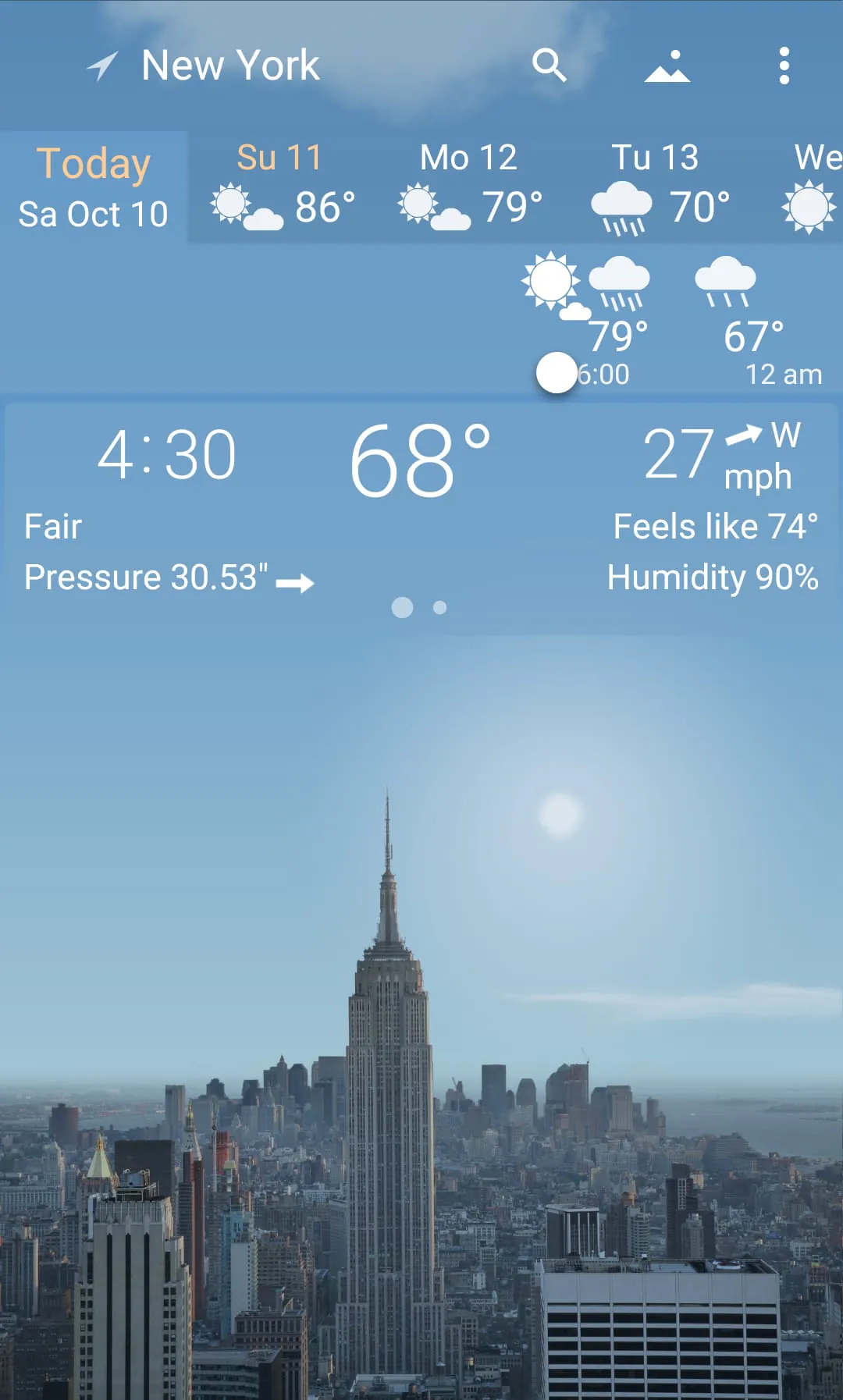Open the three-dot overflow menu
Image resolution: width=843 pixels, height=1400 pixels.
784,68
